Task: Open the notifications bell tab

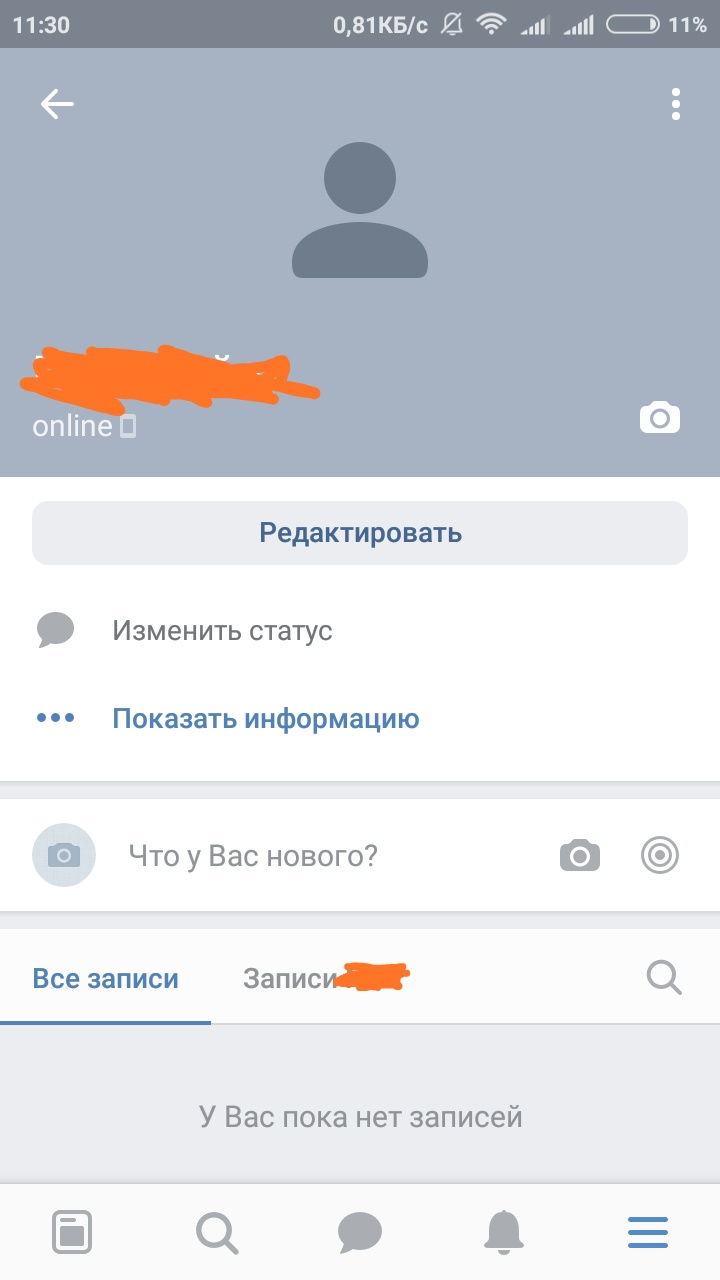Action: (x=504, y=1232)
